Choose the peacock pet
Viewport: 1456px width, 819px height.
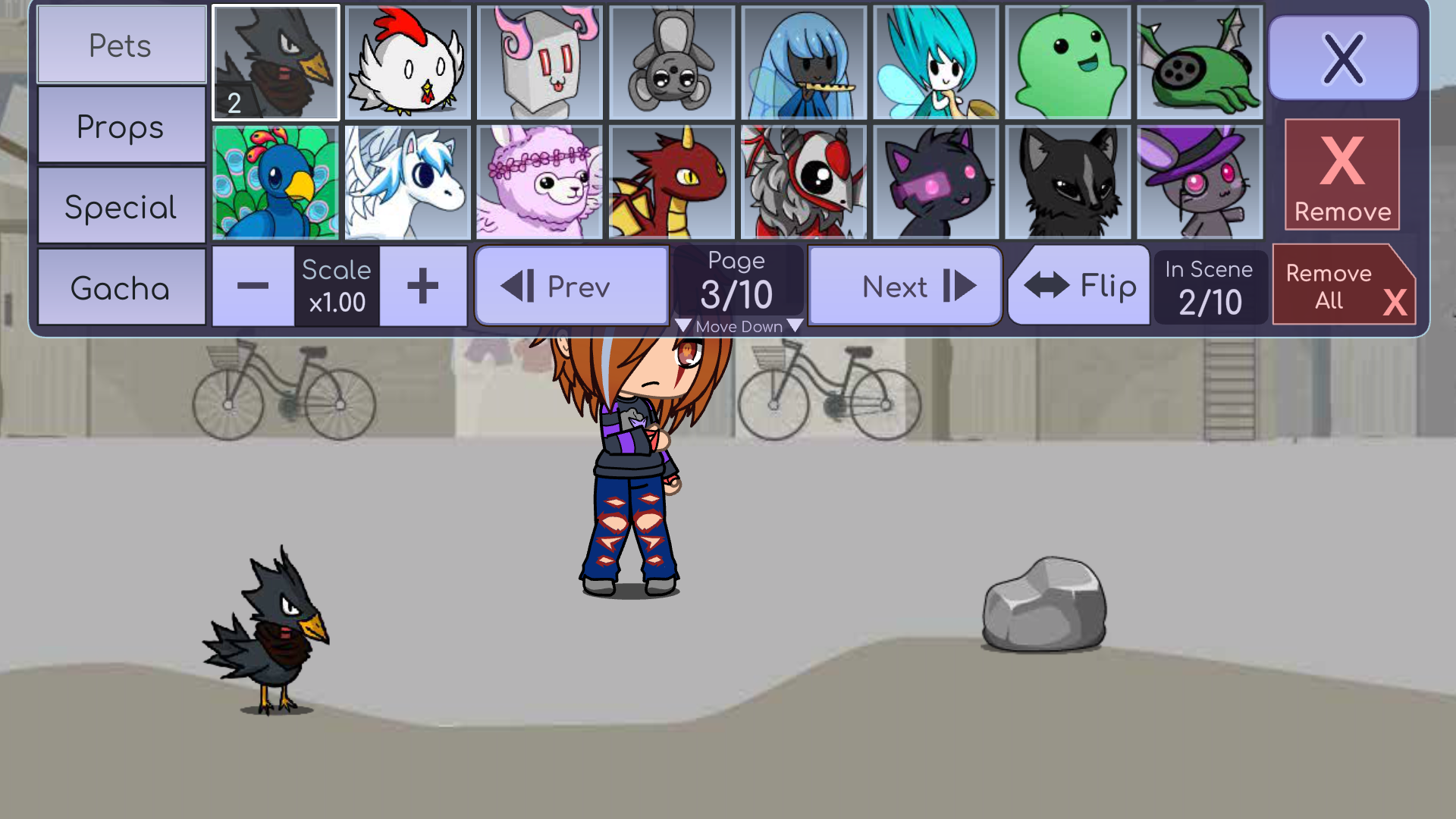[276, 182]
